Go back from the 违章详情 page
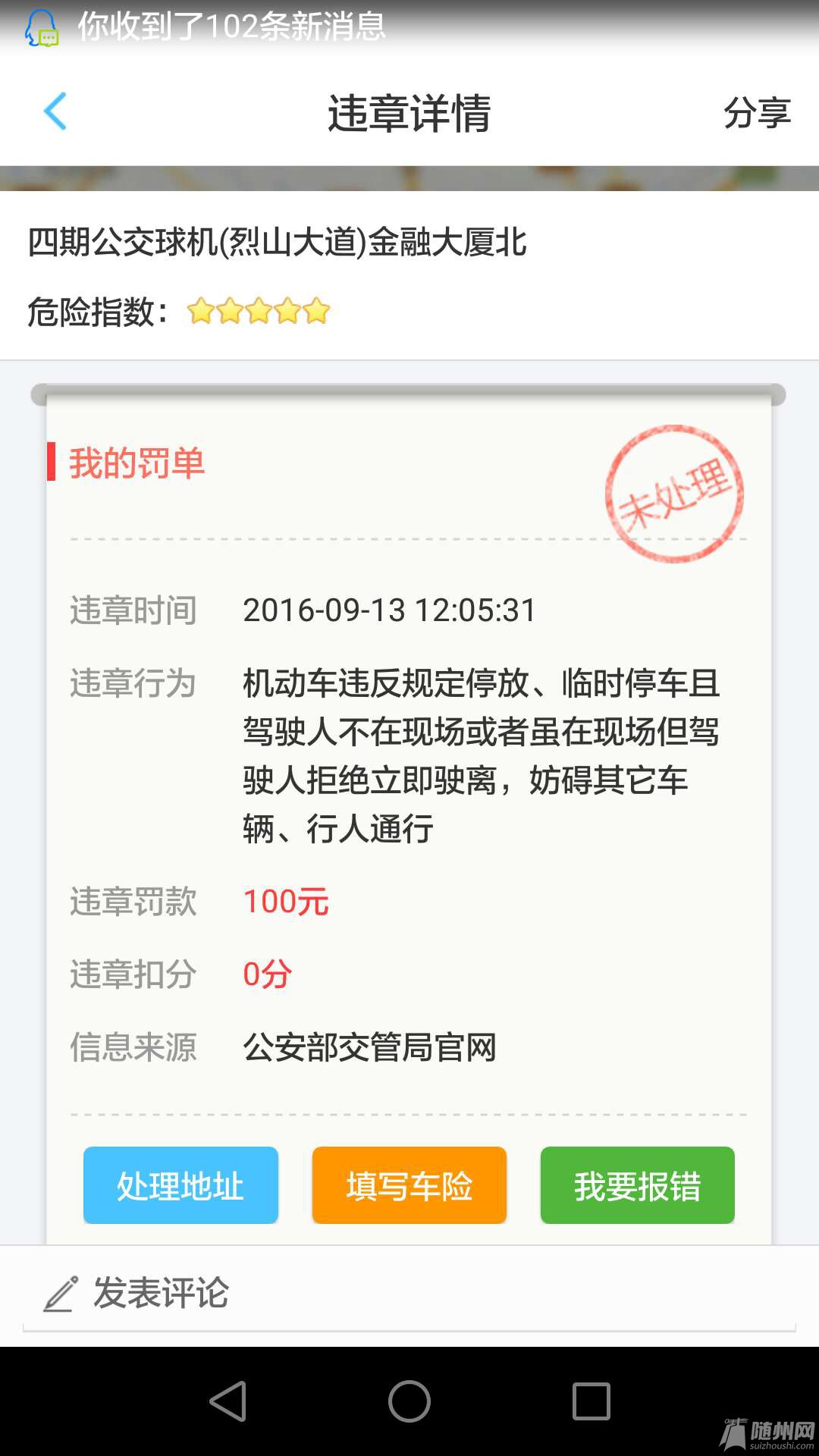819x1456 pixels. (55, 112)
